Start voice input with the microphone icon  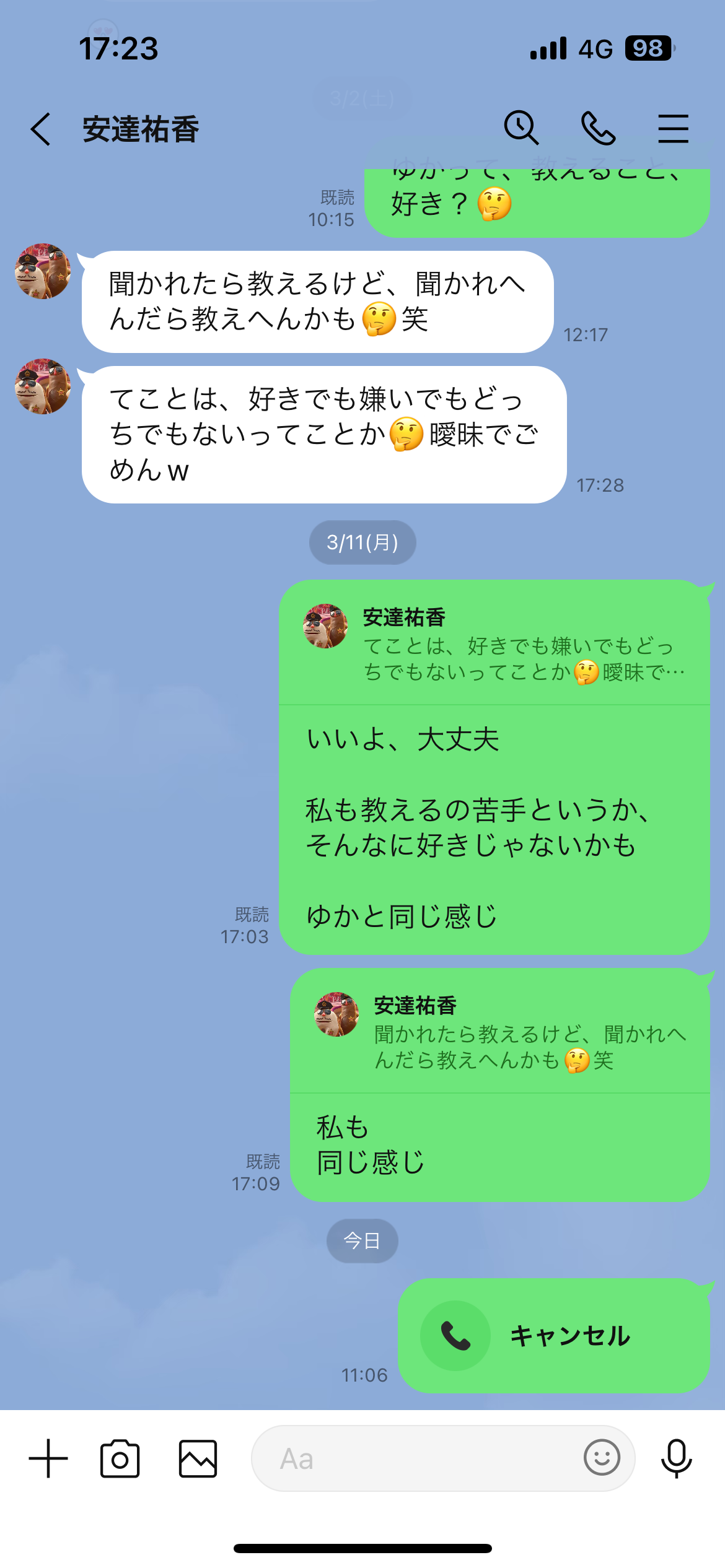(x=677, y=1458)
